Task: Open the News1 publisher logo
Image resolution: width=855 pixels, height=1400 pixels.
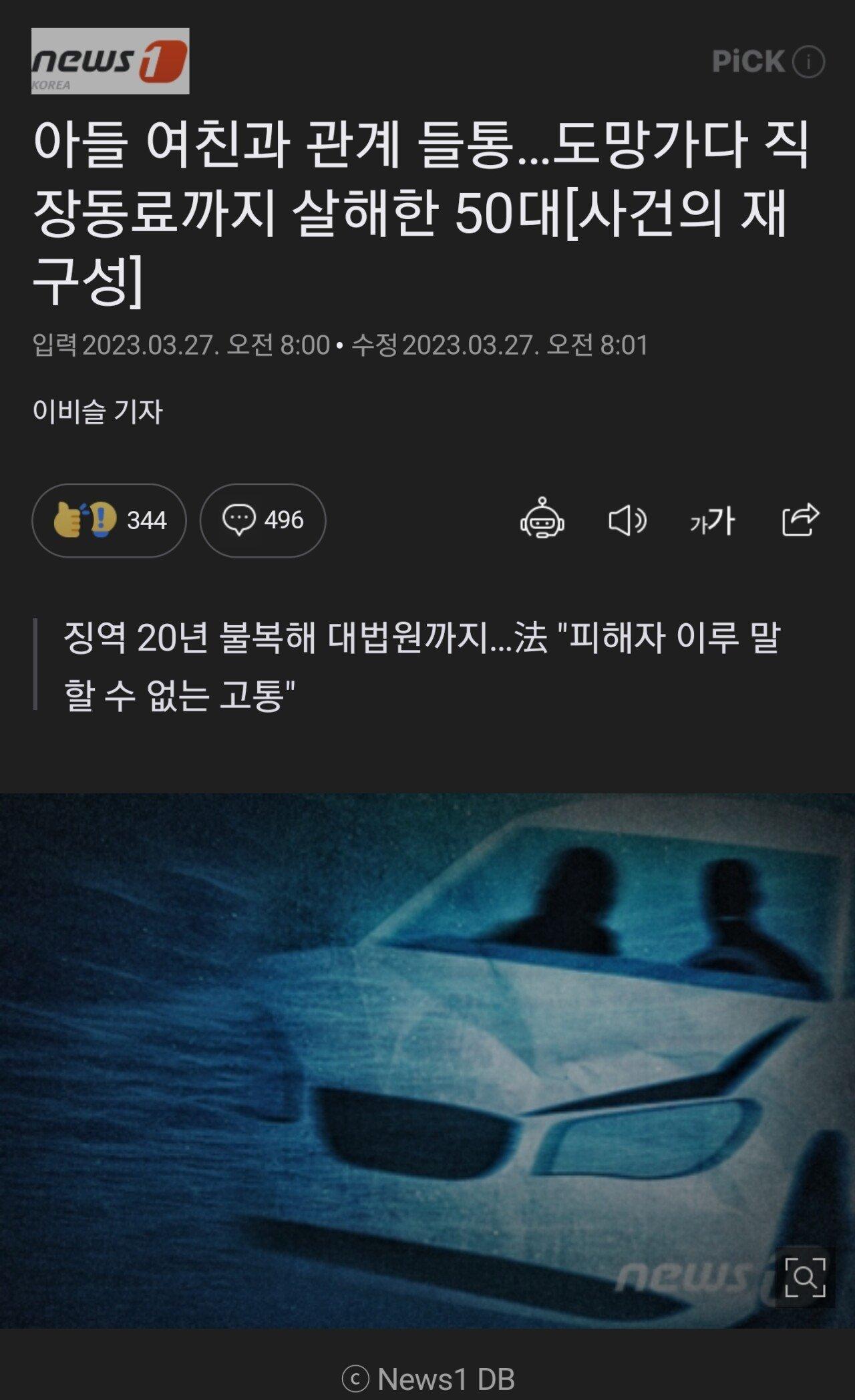Action: click(110, 61)
